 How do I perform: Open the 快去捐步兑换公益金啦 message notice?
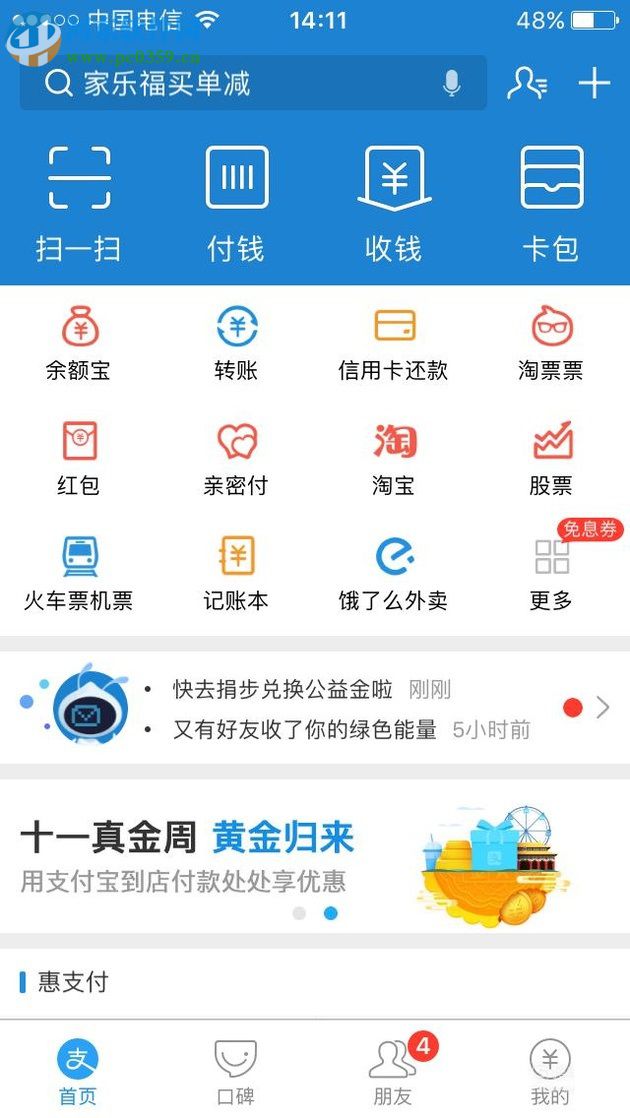point(310,689)
